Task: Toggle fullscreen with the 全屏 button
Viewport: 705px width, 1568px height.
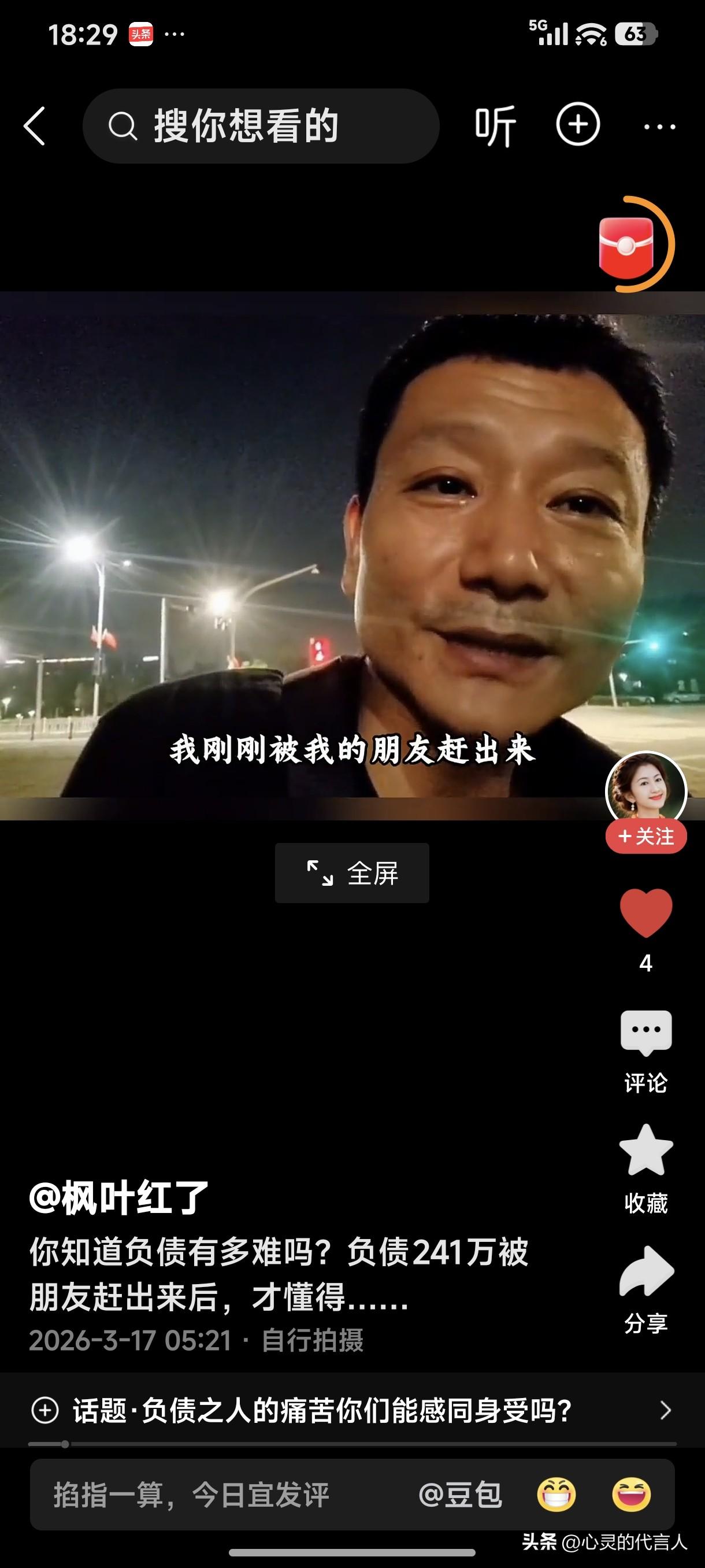Action: 351,874
